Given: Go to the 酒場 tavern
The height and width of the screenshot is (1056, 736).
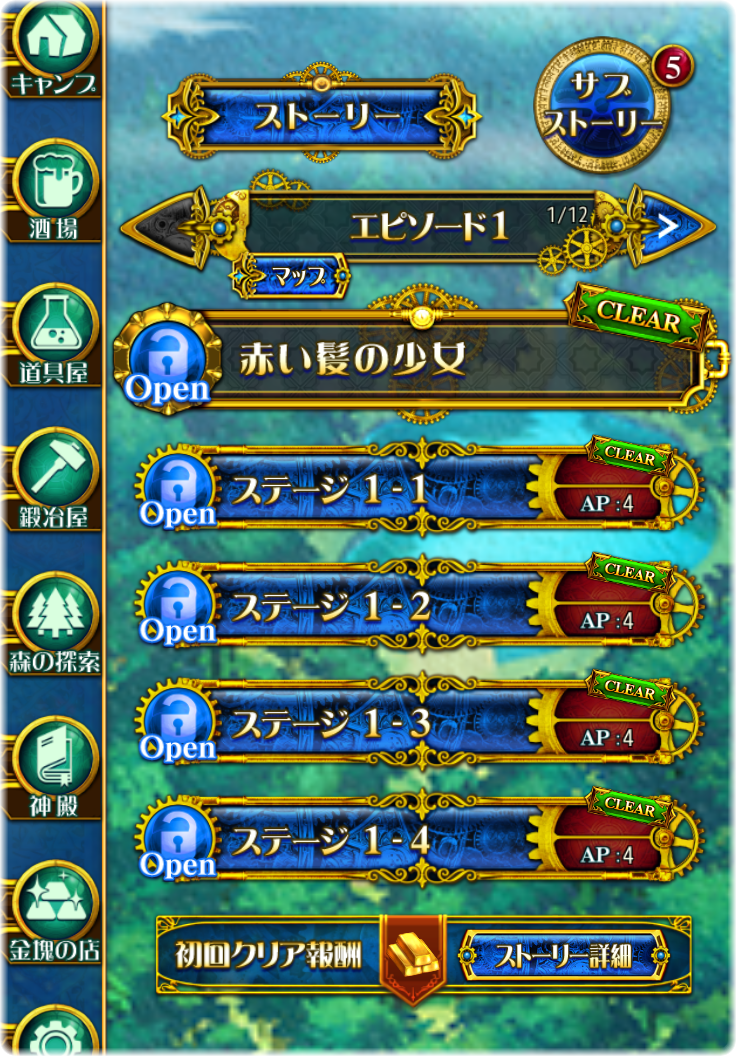Looking at the screenshot, I should (55, 190).
